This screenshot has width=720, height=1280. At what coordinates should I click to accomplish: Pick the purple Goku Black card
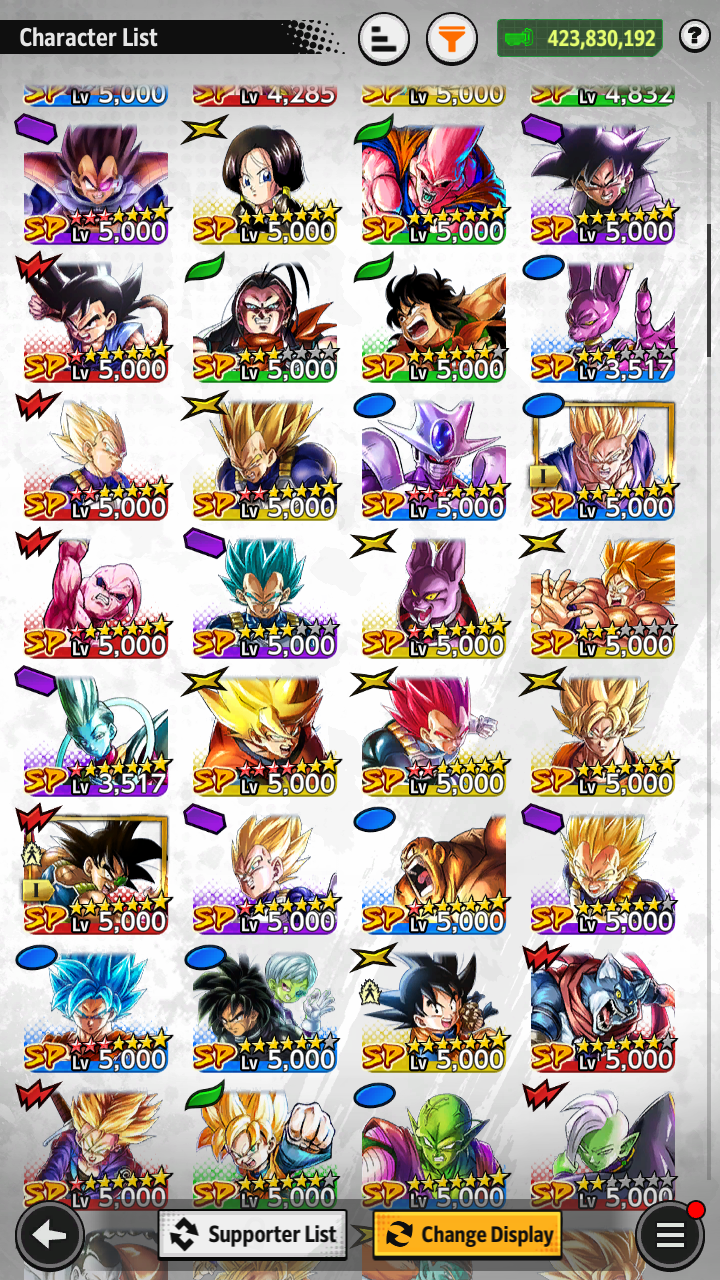coord(603,183)
